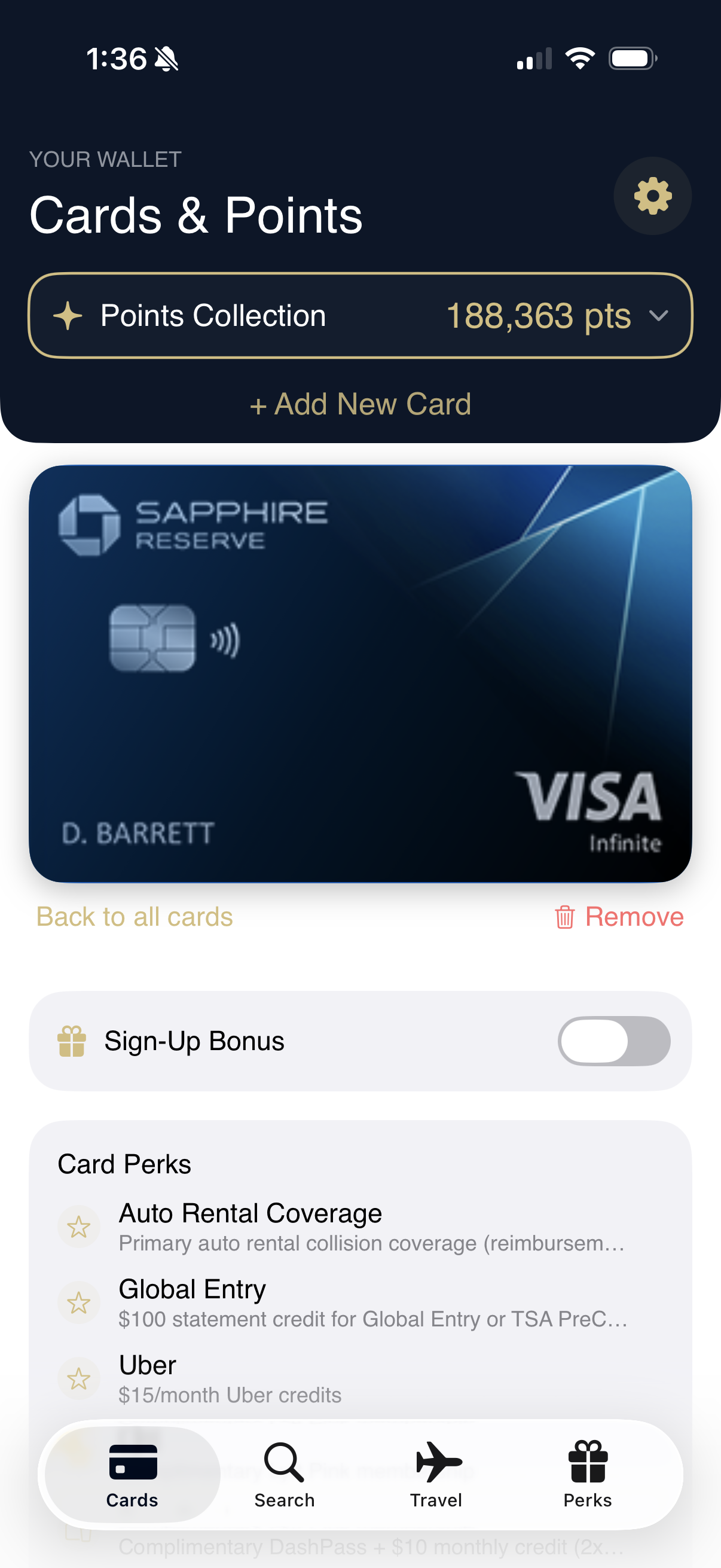Star the Uber credits perk
Screen dimensions: 721x1568
pos(78,1378)
